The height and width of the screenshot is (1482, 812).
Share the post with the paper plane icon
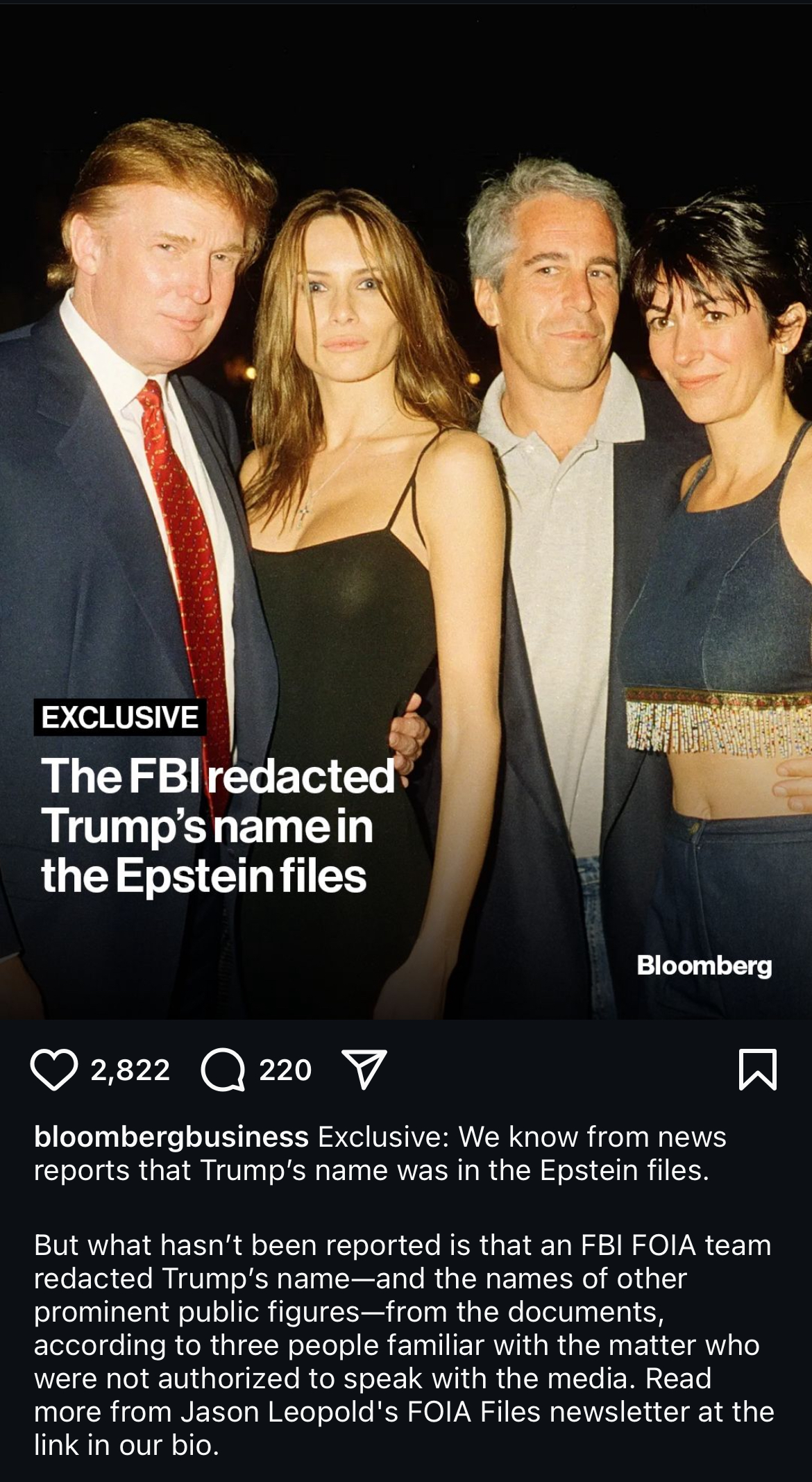click(x=364, y=1070)
